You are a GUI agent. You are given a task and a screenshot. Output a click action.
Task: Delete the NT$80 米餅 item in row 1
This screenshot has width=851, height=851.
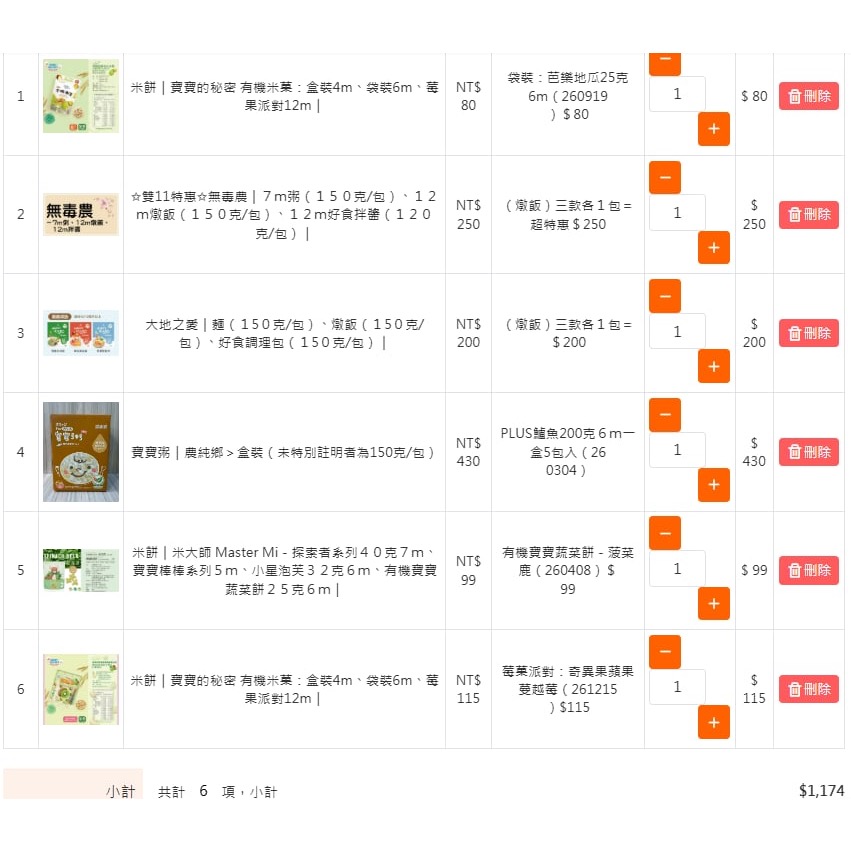point(808,96)
